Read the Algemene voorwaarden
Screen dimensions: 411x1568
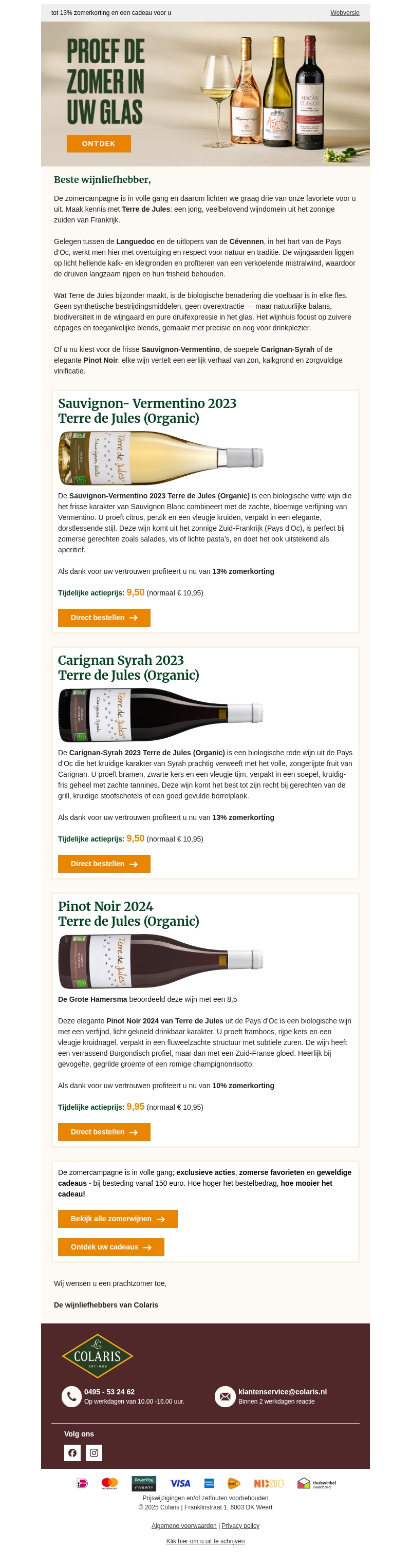tap(184, 1525)
